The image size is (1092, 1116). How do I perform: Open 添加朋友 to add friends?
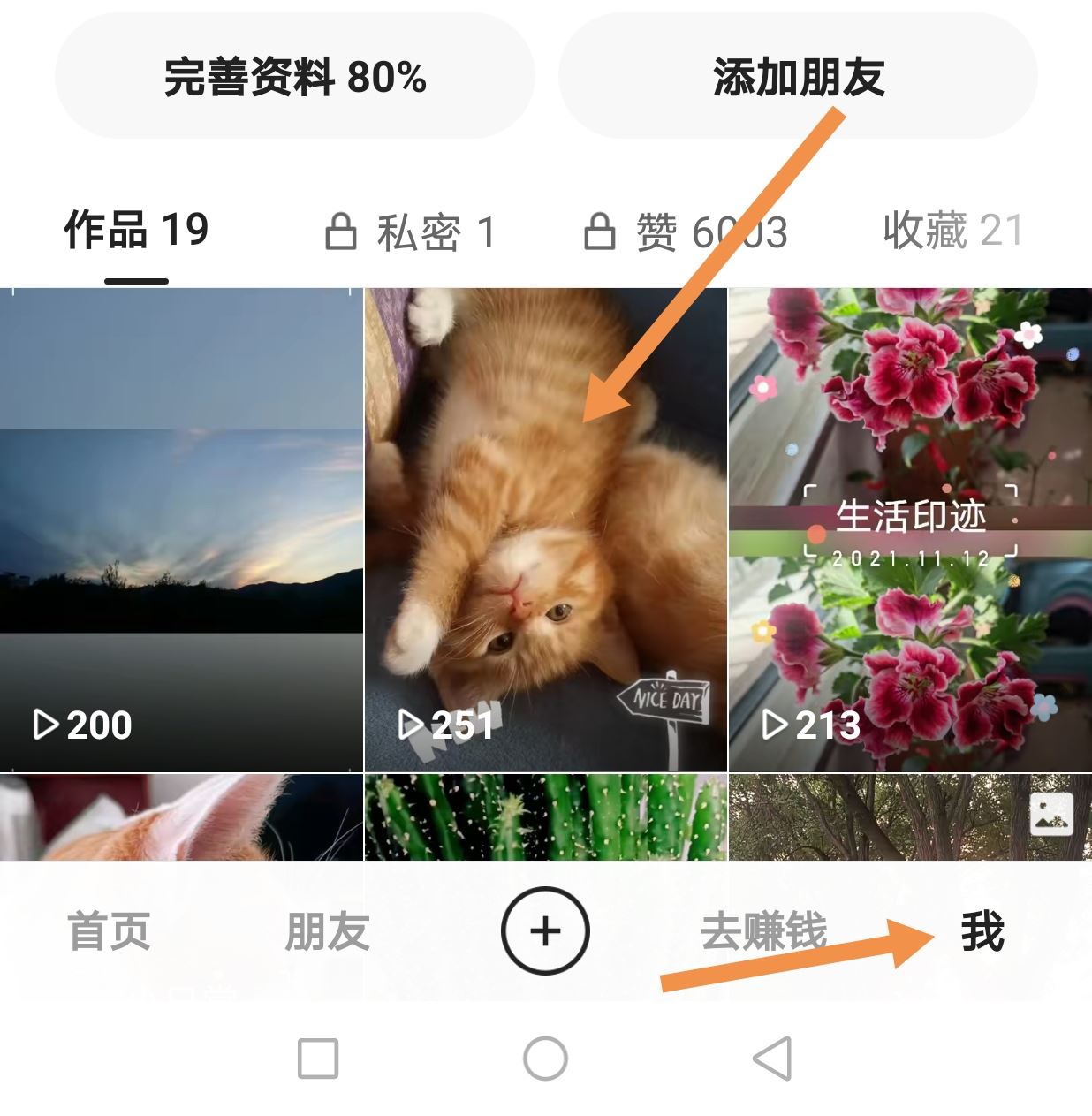point(796,80)
